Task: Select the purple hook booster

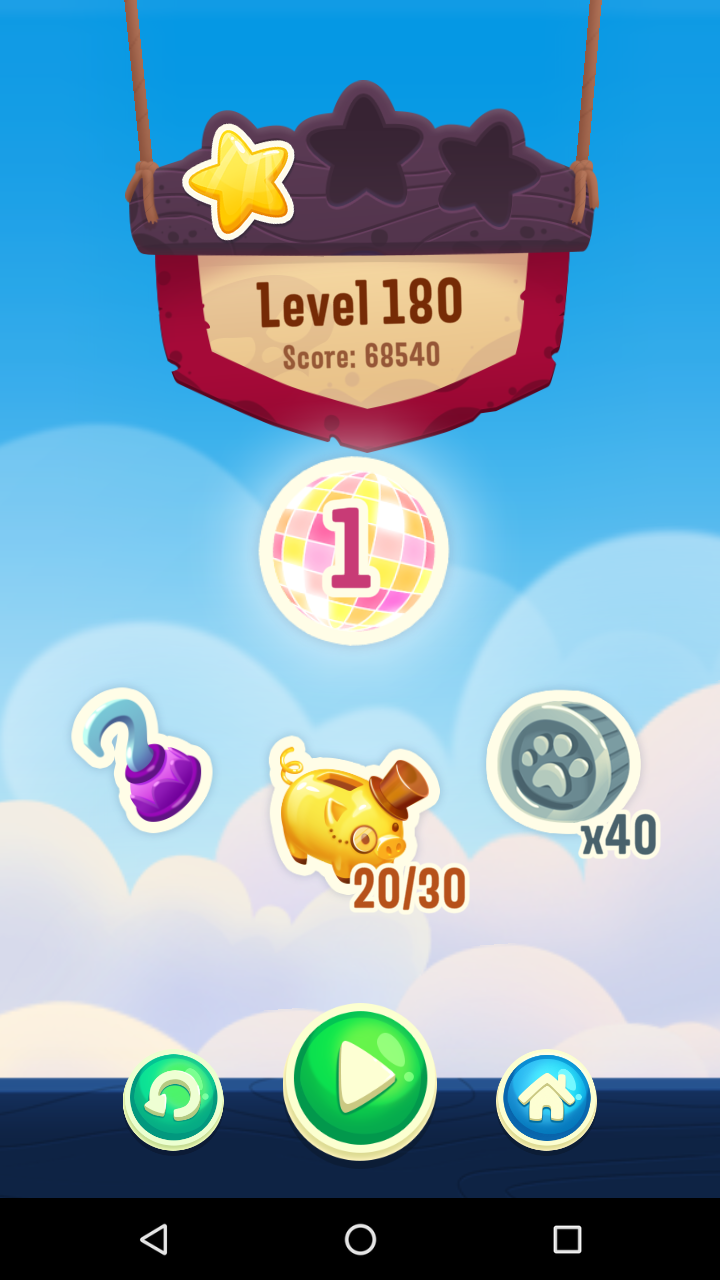Action: 143,760
